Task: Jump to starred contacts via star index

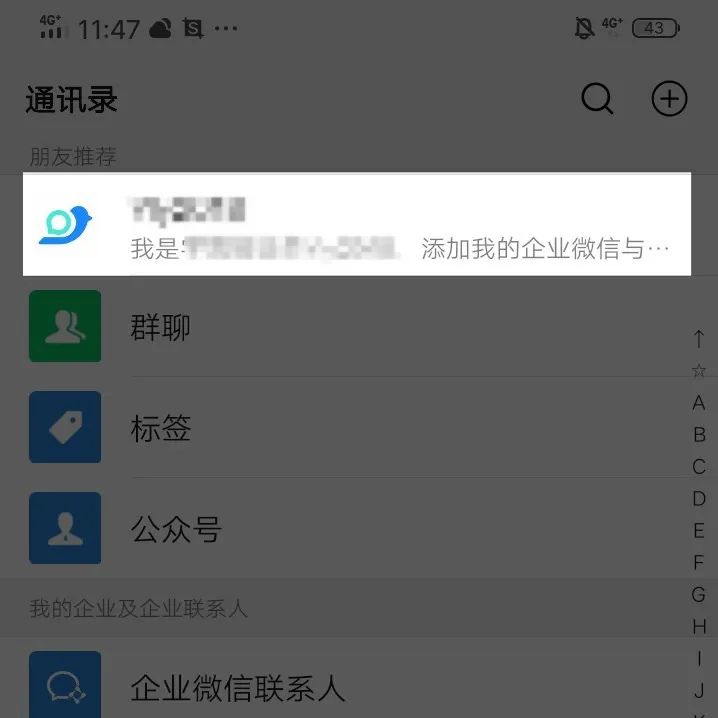Action: point(699,371)
